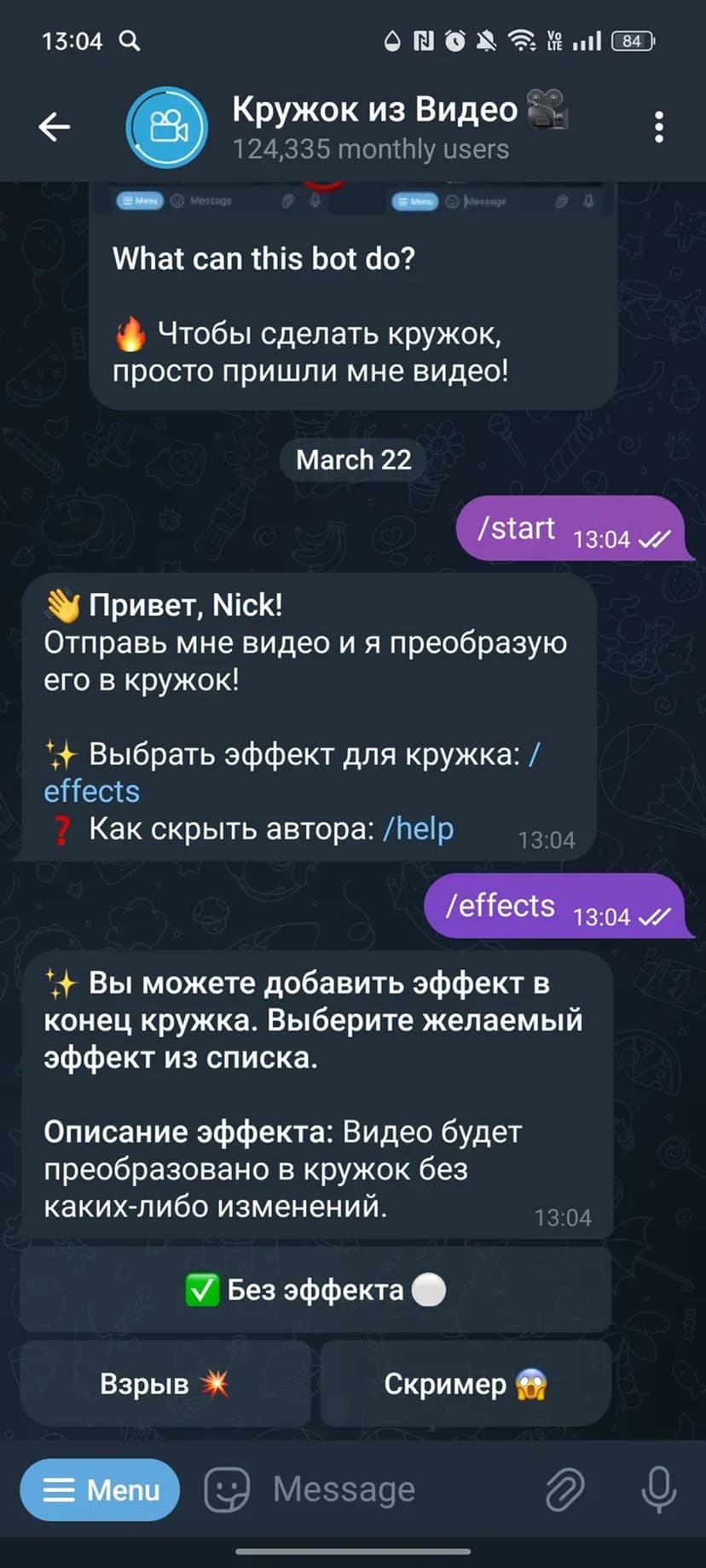The image size is (706, 1568).
Task: Attach a file with the paperclip
Action: click(564, 1490)
